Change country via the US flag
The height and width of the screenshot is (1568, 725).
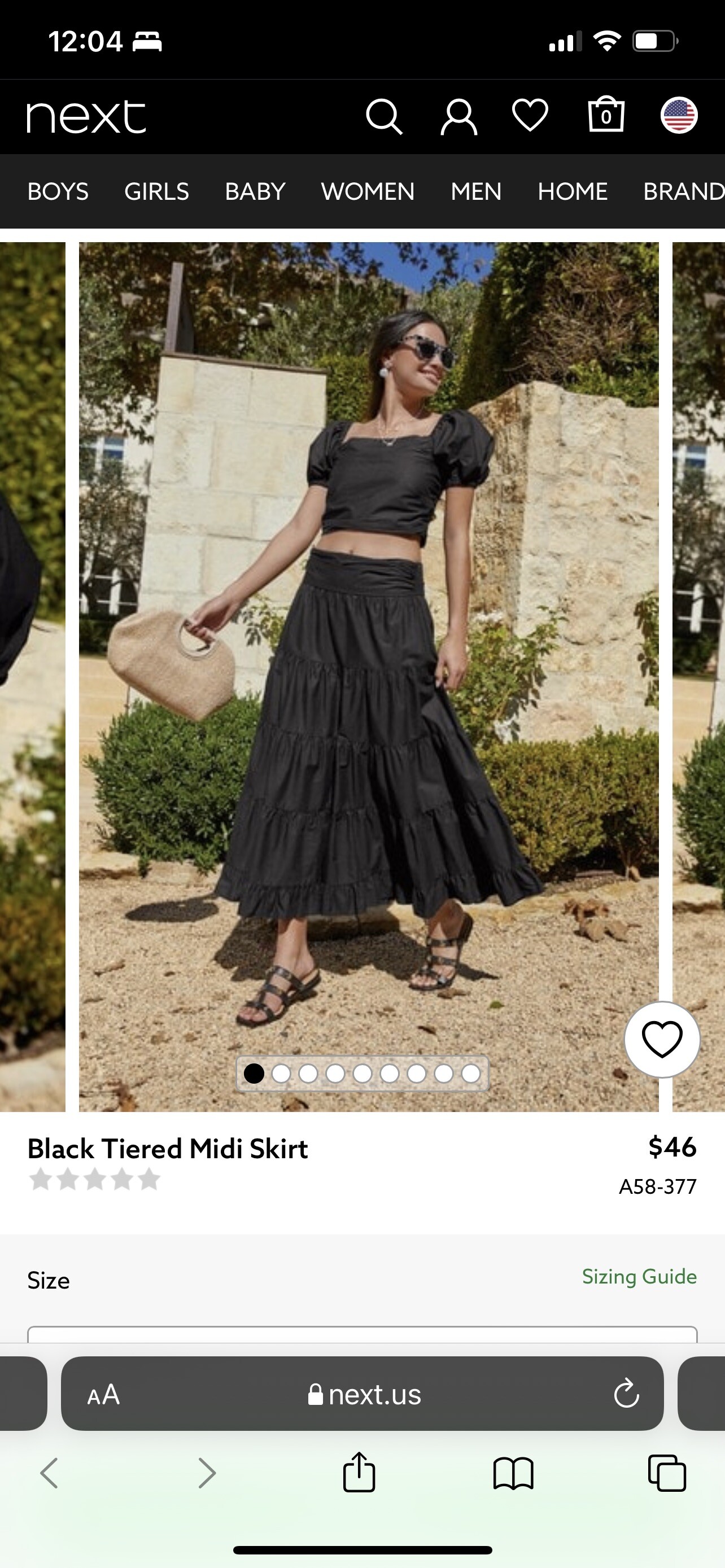point(679,115)
